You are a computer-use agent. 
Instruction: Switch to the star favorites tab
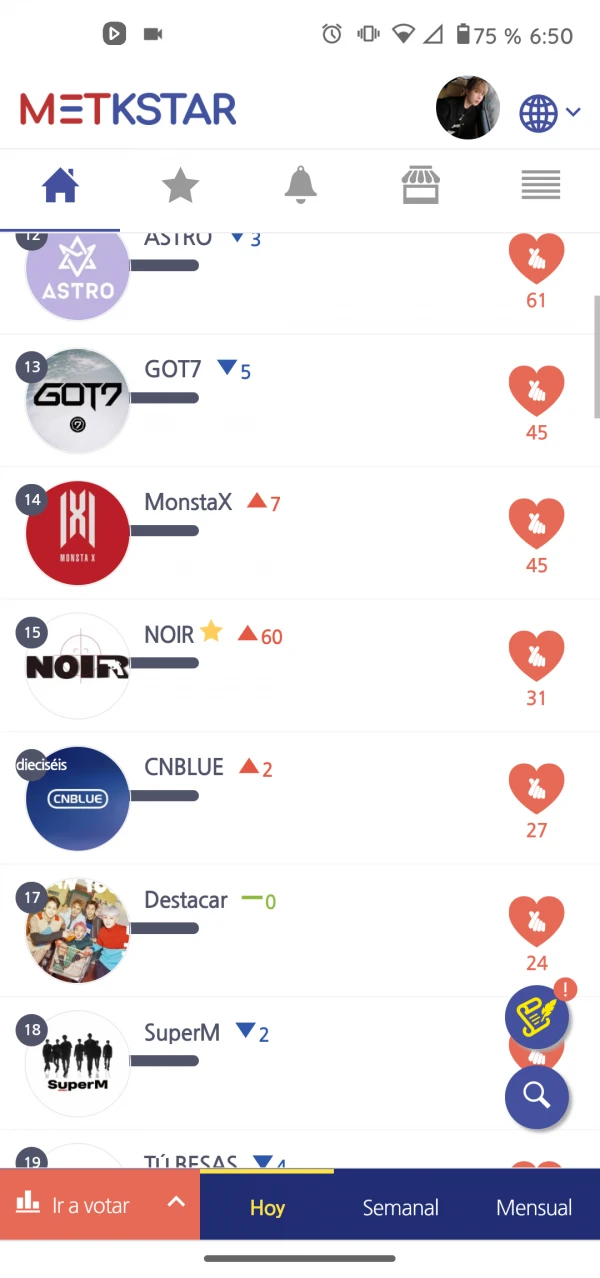(x=180, y=185)
